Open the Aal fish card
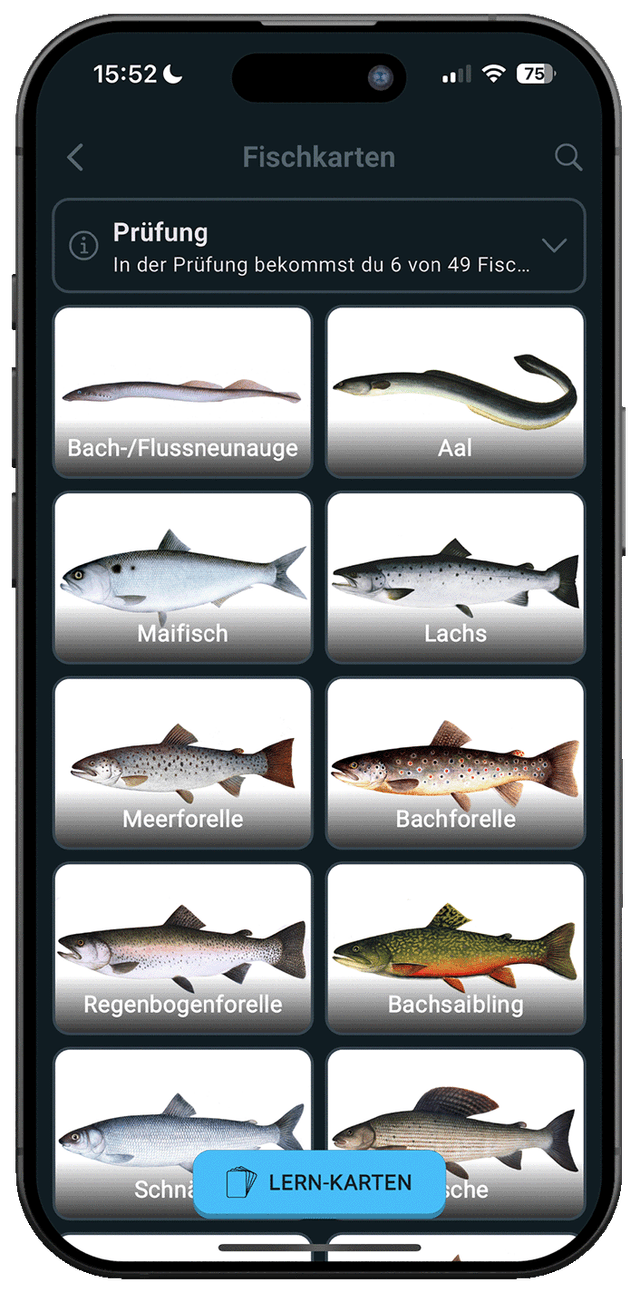Screen dimensions: 640x1294 [455, 392]
